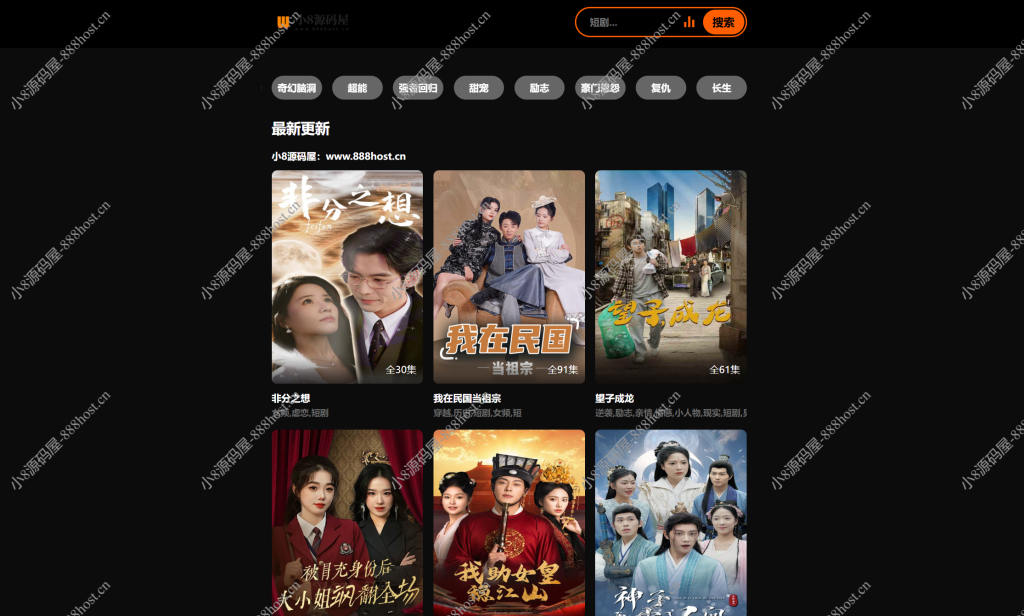Image resolution: width=1024 pixels, height=616 pixels.
Task: Open the 我助女皇稳江山 drama poster
Action: 509,523
